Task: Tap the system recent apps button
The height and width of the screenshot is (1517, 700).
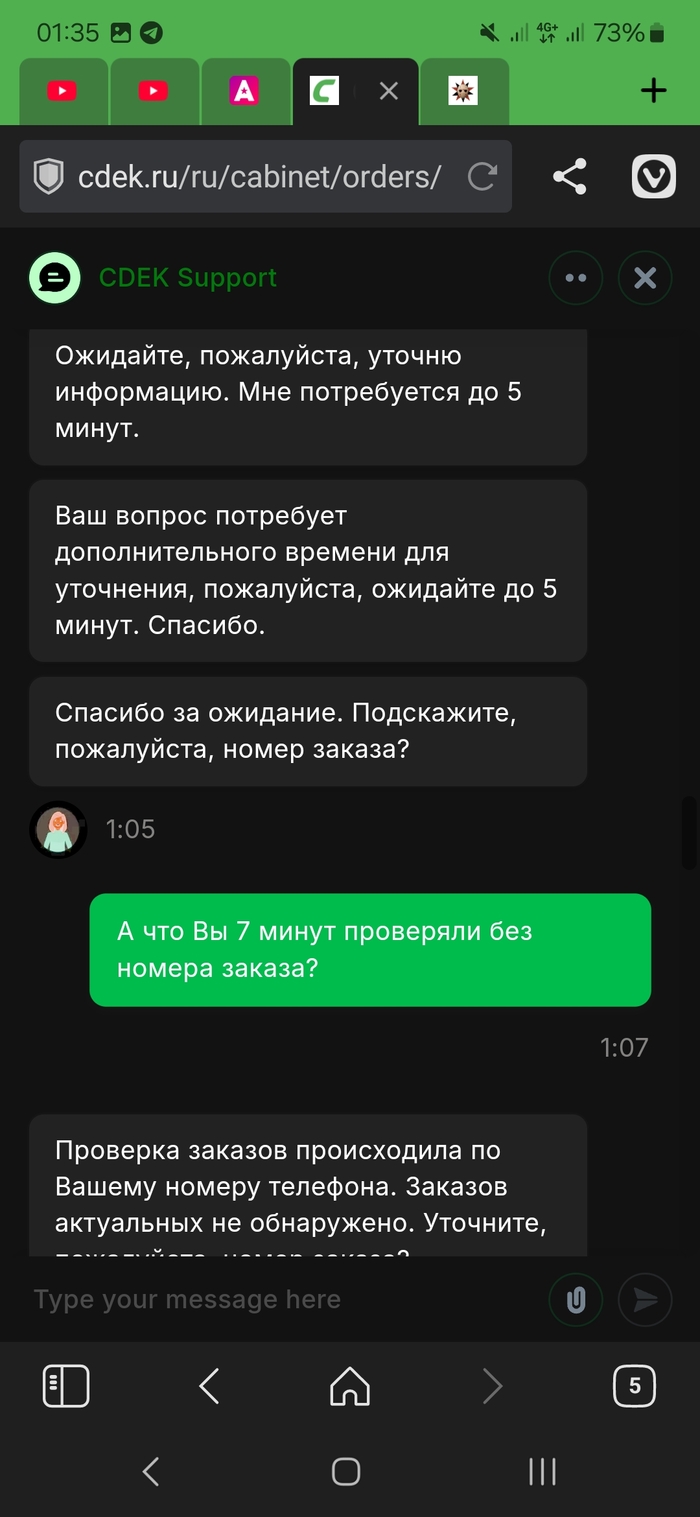Action: (x=542, y=1471)
